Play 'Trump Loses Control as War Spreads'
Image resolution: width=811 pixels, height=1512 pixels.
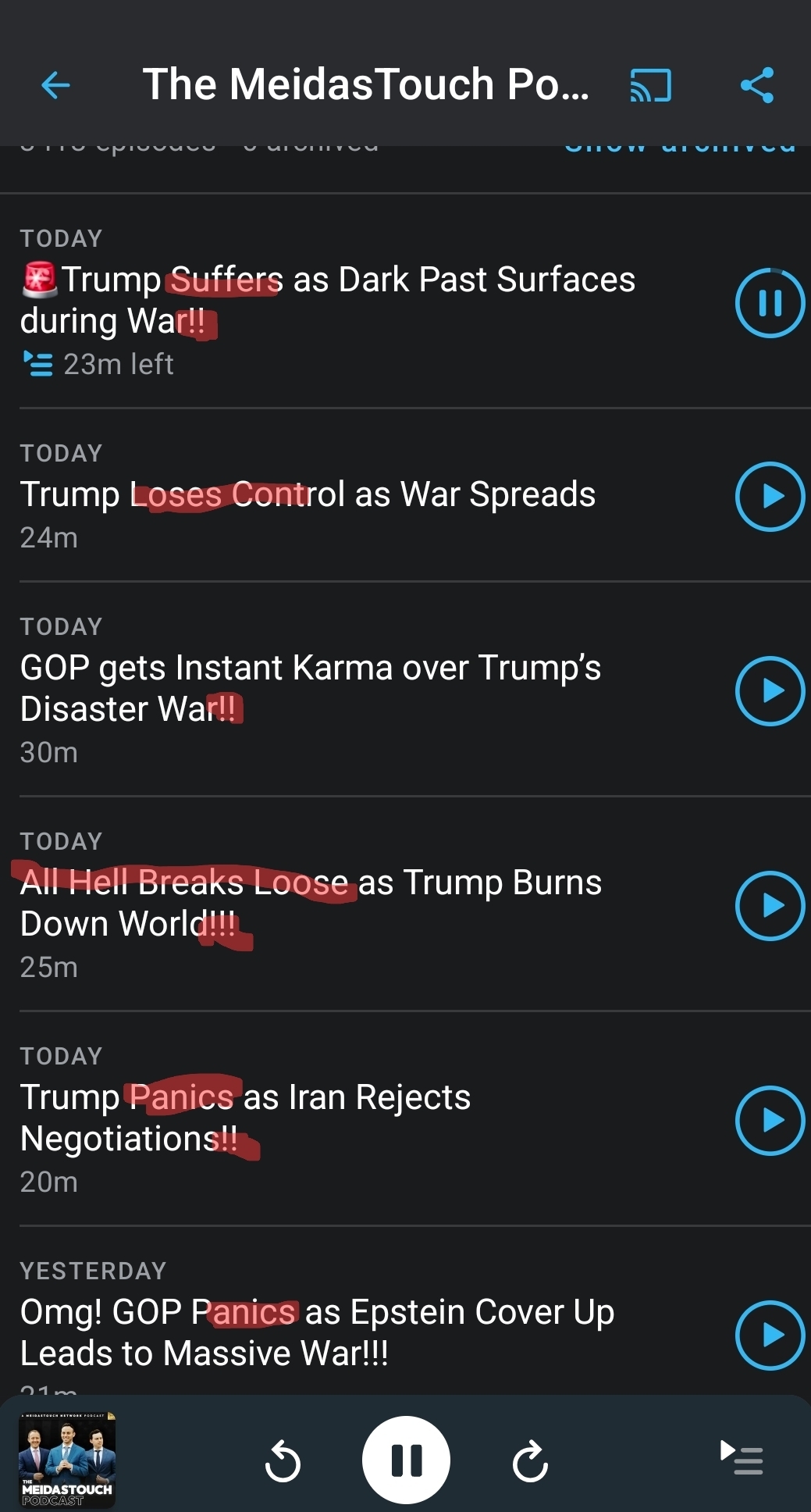[x=770, y=497]
